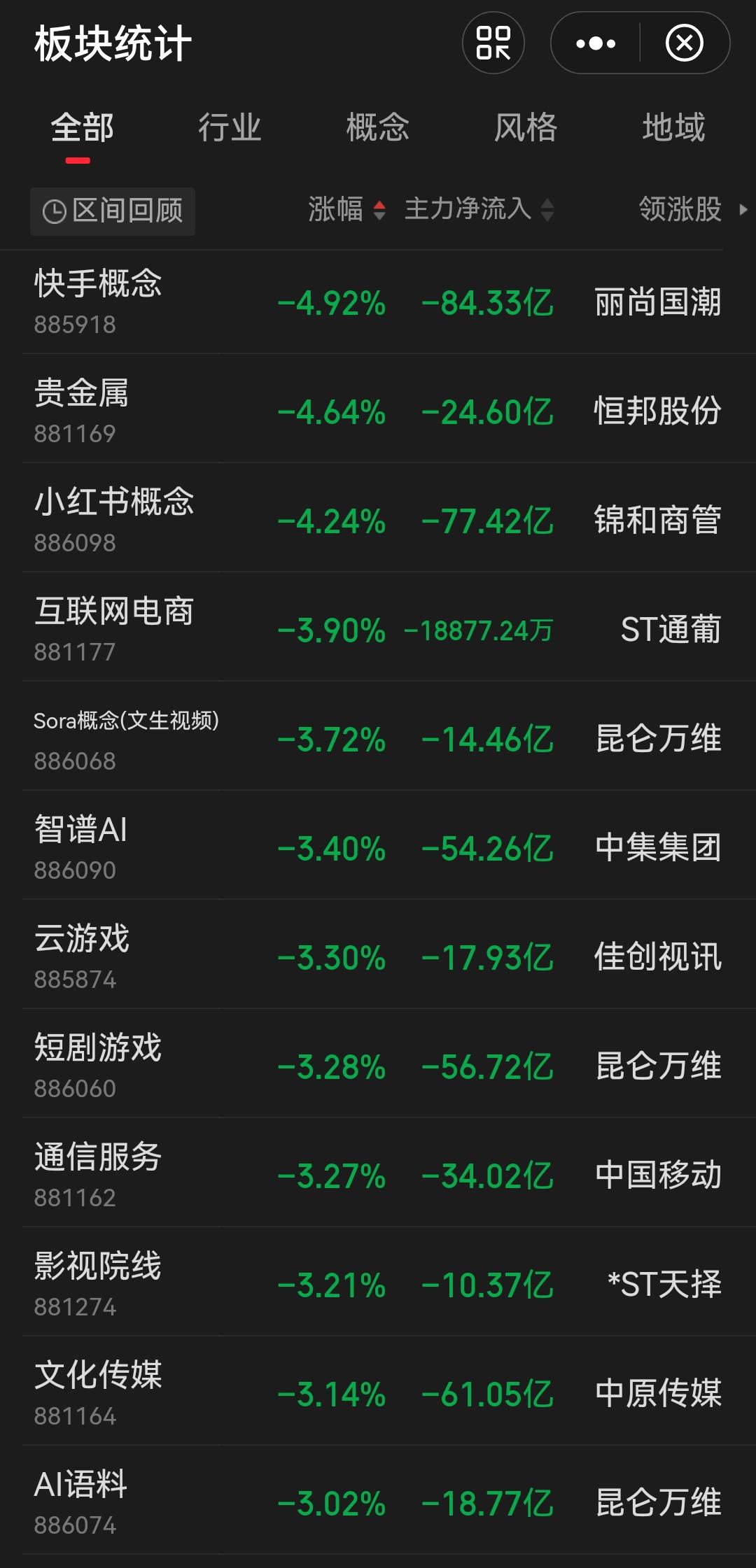
Task: Switch to the 行业 tab
Action: (231, 127)
